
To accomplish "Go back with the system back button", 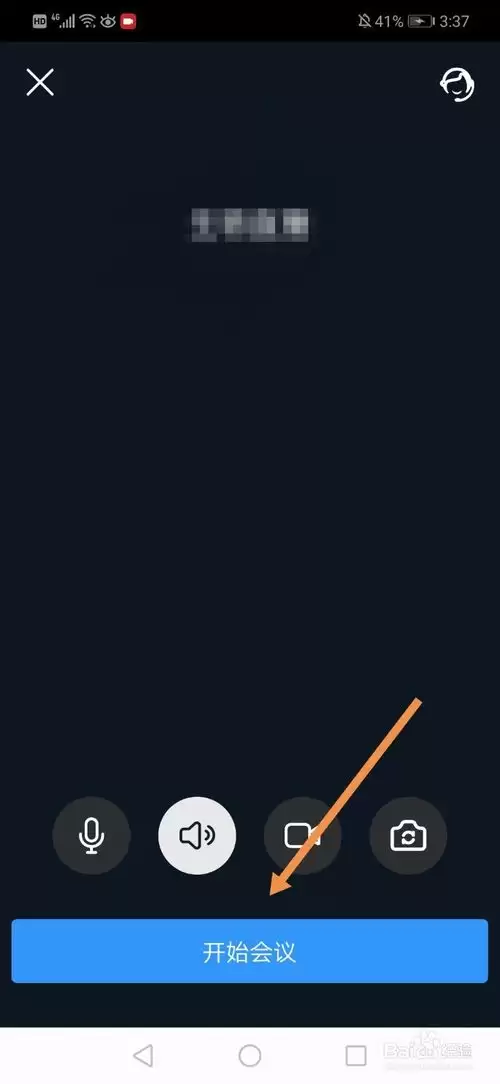I will (143, 1056).
